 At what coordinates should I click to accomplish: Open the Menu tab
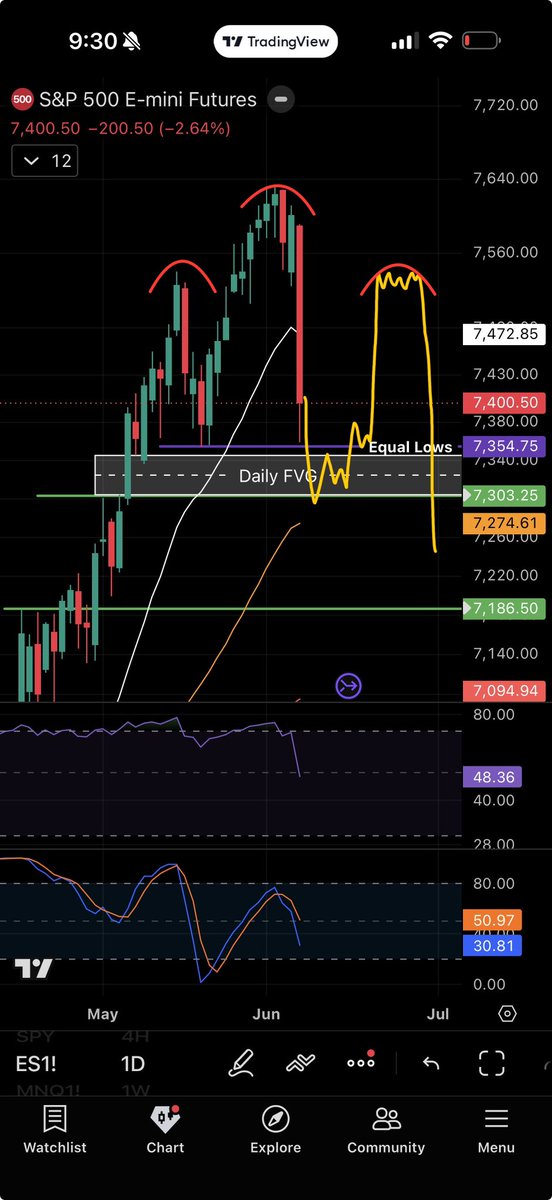[496, 1130]
